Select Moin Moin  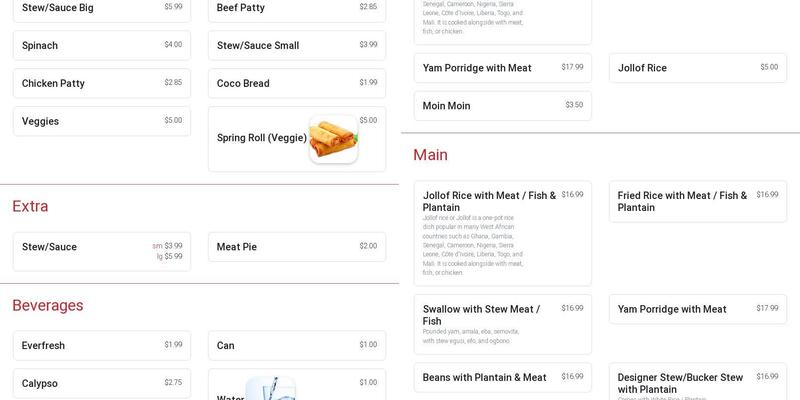(502, 106)
